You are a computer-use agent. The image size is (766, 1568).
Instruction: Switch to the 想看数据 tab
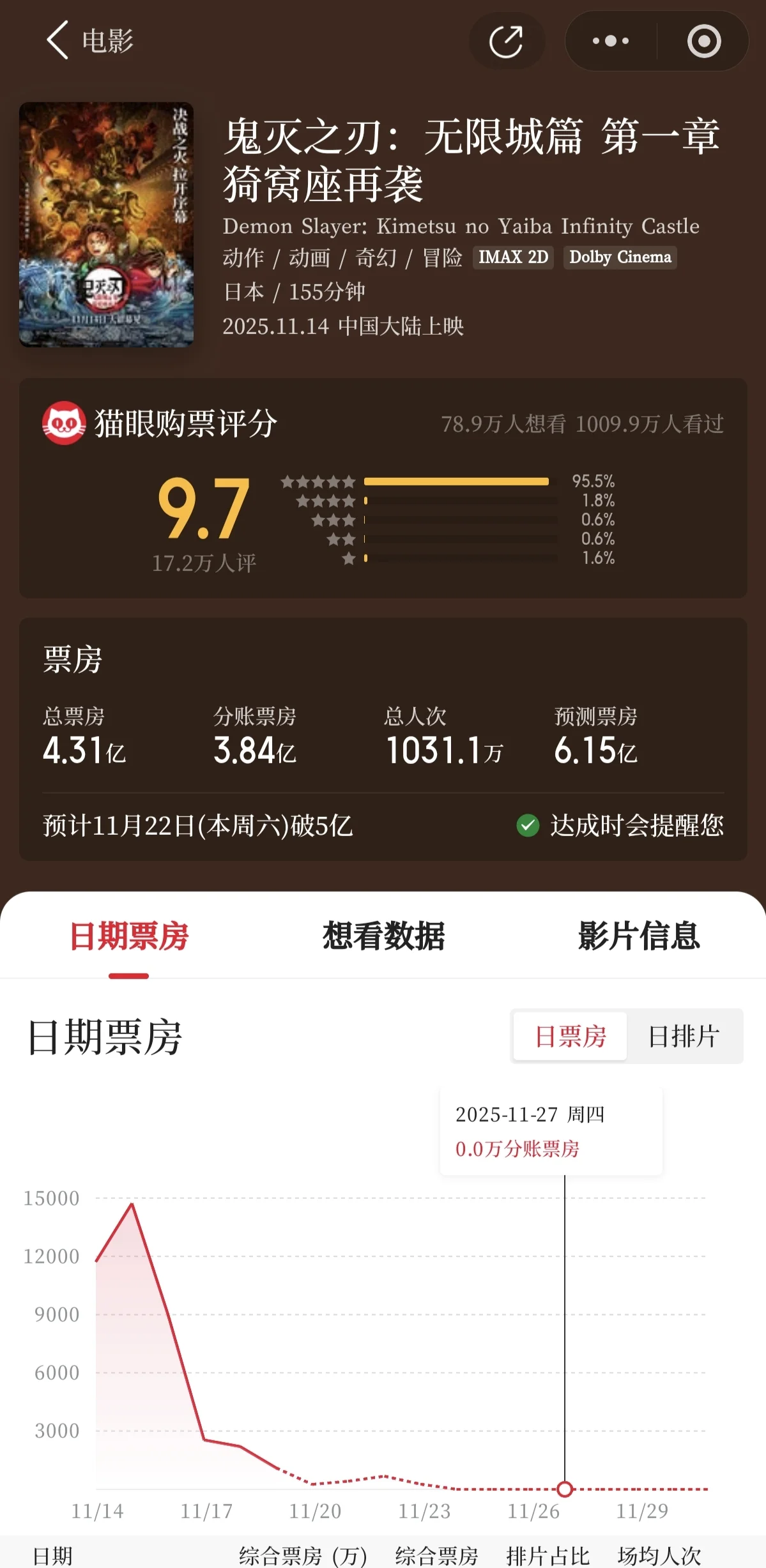(383, 937)
